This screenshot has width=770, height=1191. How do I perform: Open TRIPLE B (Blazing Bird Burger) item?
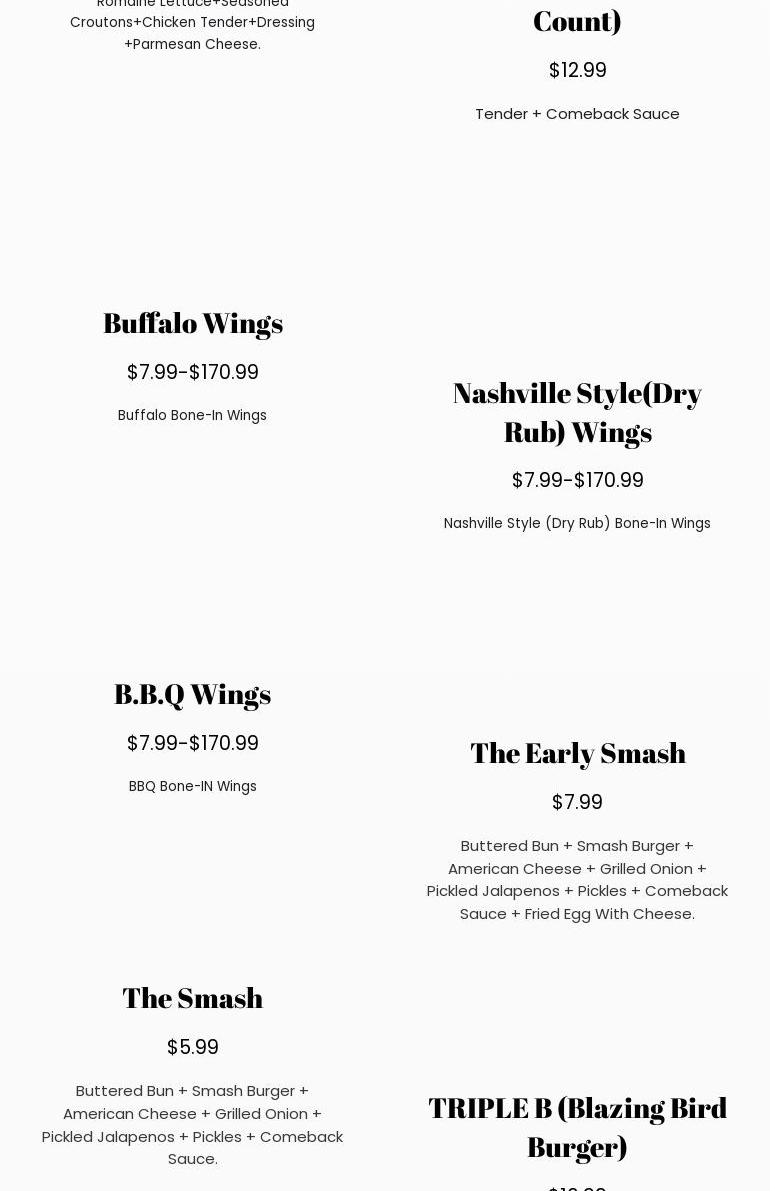(577, 1127)
